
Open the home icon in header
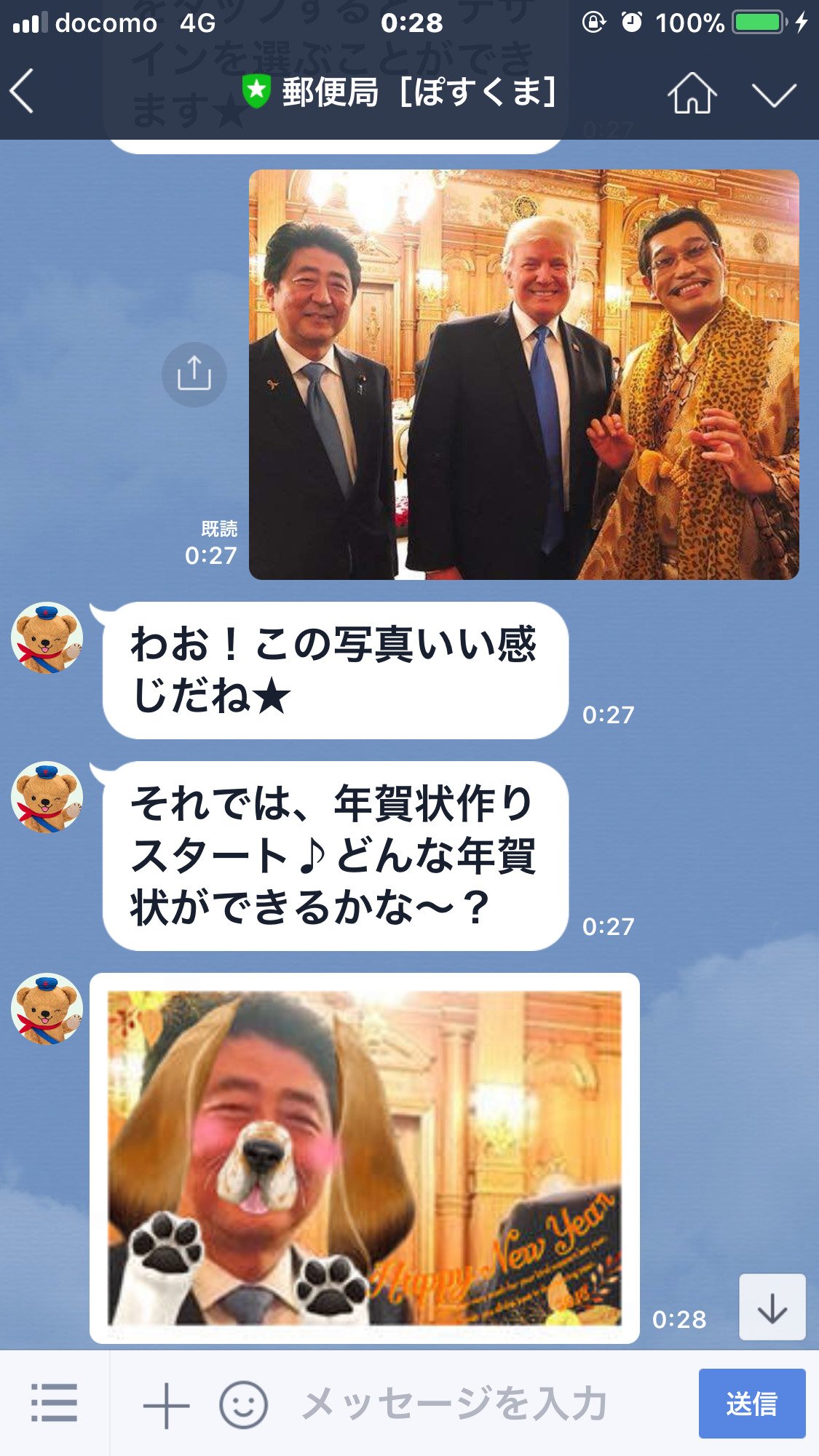(x=692, y=93)
